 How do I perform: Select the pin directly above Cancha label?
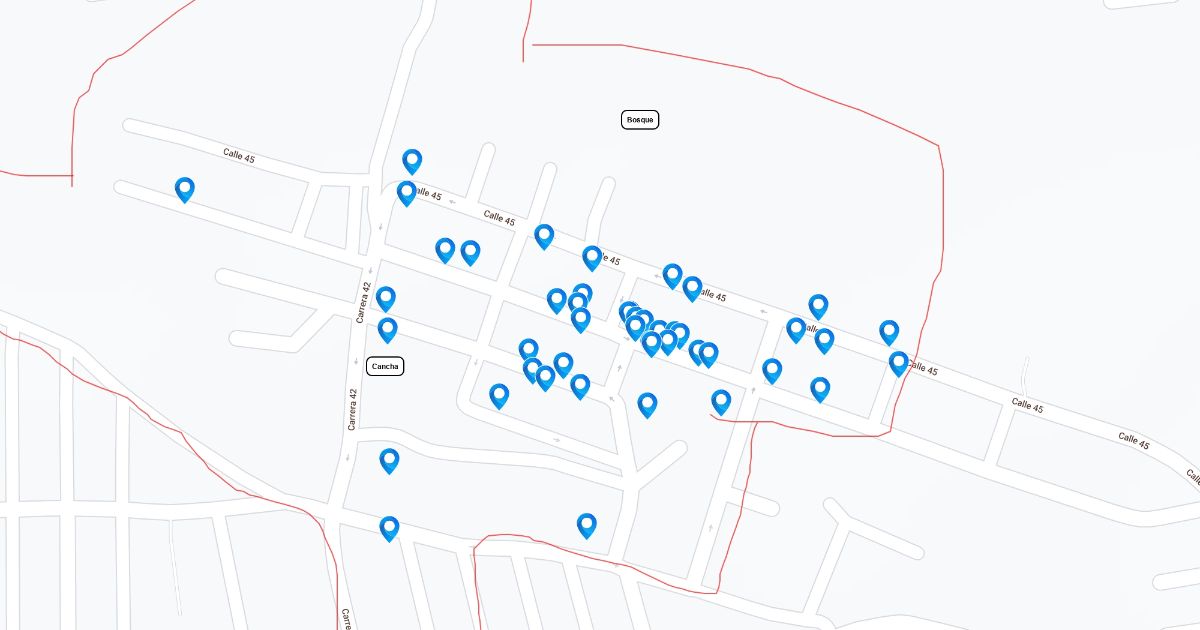[x=387, y=329]
